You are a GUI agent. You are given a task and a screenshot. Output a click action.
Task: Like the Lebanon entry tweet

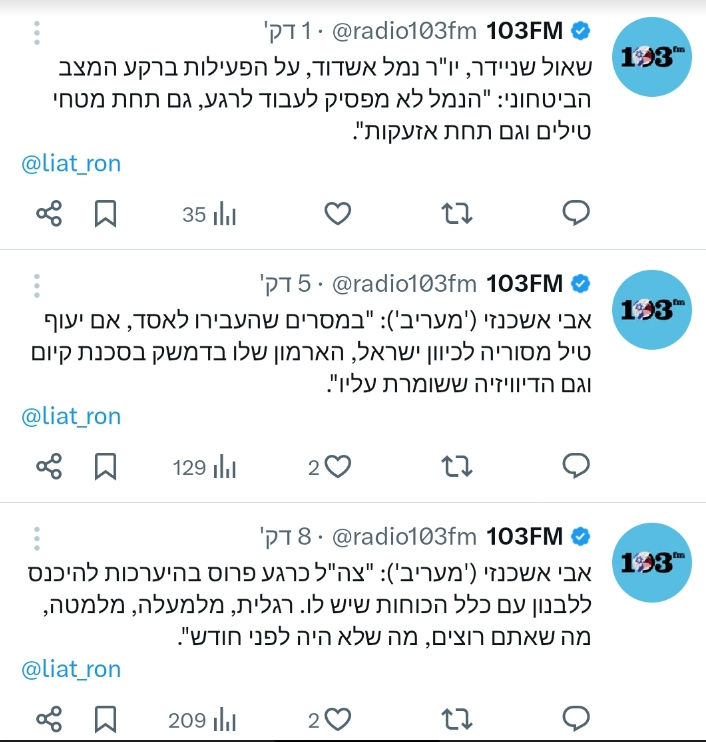click(339, 718)
